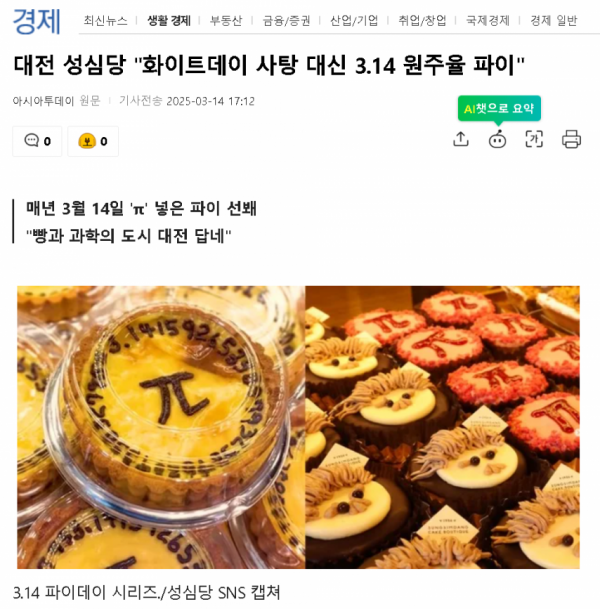Viewport: 600px width, 609px height.
Task: Open the 국제경제 section
Action: tap(489, 20)
